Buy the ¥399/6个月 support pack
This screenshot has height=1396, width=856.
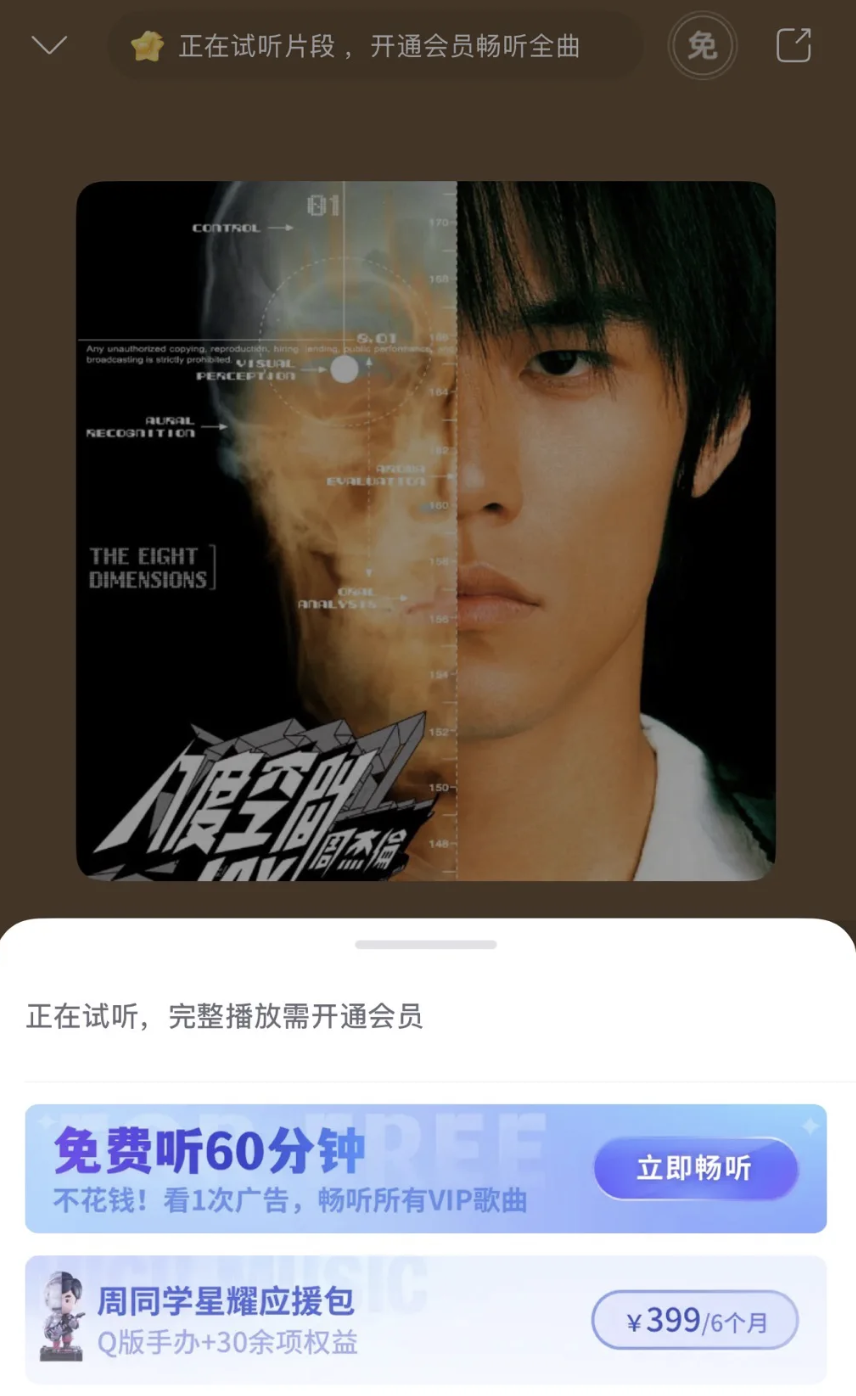tap(695, 1320)
